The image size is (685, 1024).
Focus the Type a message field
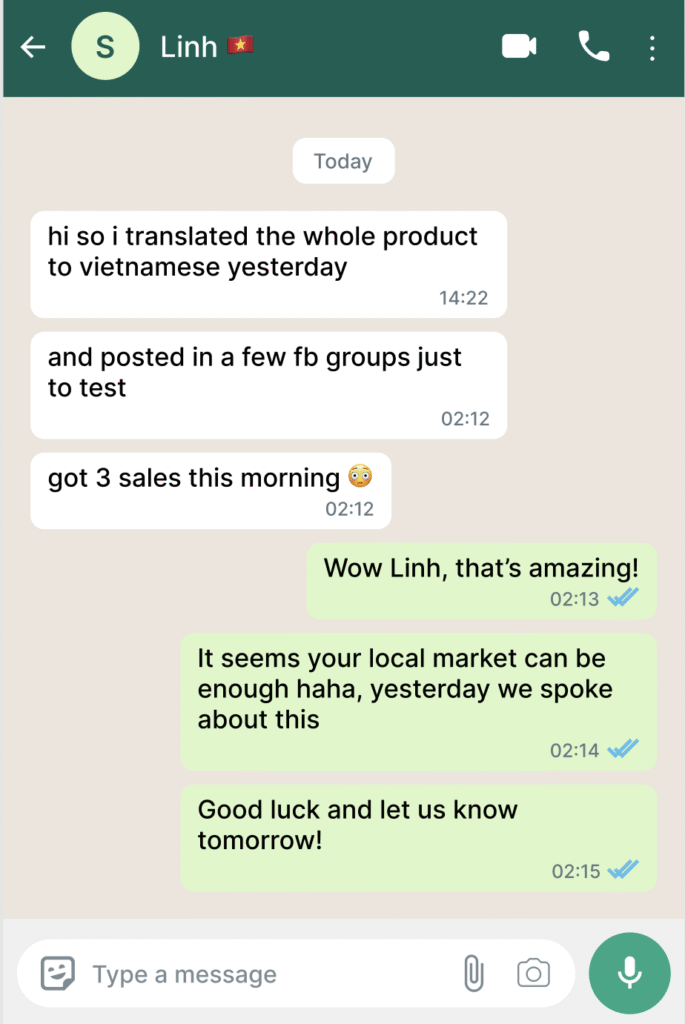point(260,973)
